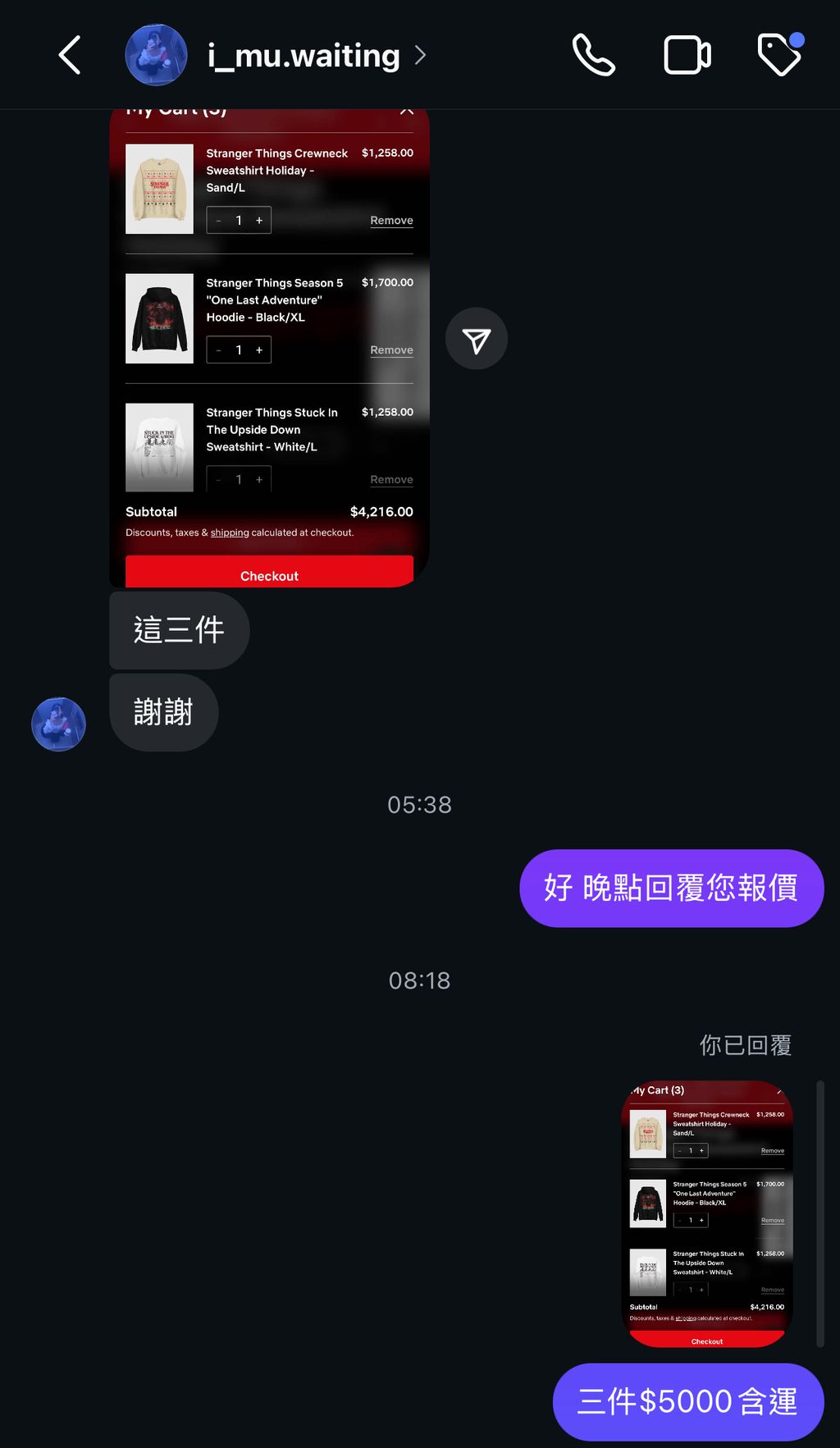Open the label tag icon

[779, 55]
